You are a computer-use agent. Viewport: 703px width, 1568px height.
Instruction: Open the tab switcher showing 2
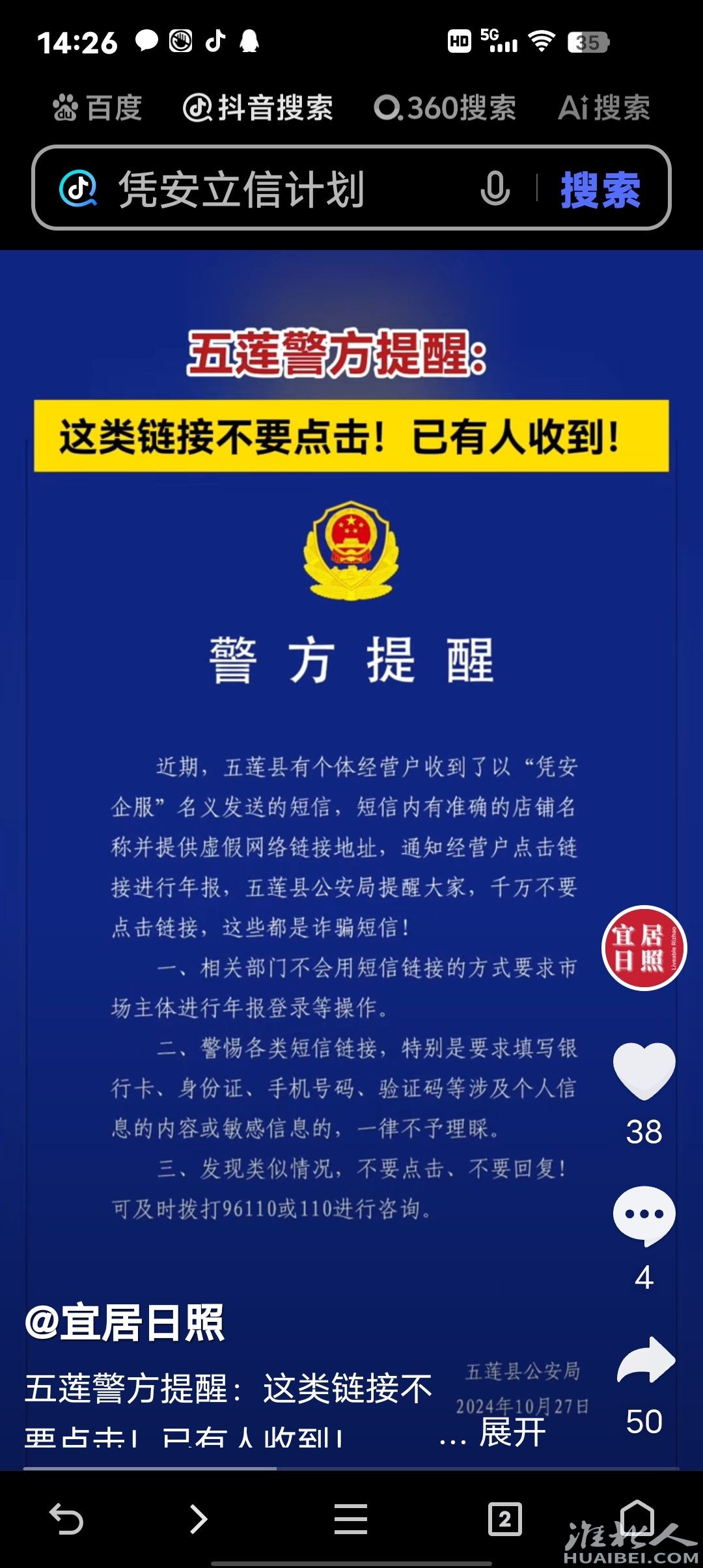point(504,1519)
